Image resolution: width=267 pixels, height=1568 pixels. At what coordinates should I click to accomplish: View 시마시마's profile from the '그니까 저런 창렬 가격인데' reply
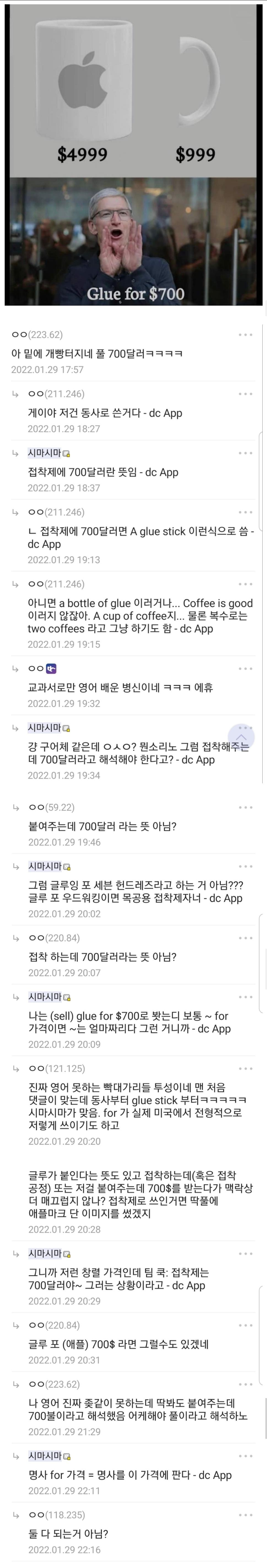[45, 1253]
